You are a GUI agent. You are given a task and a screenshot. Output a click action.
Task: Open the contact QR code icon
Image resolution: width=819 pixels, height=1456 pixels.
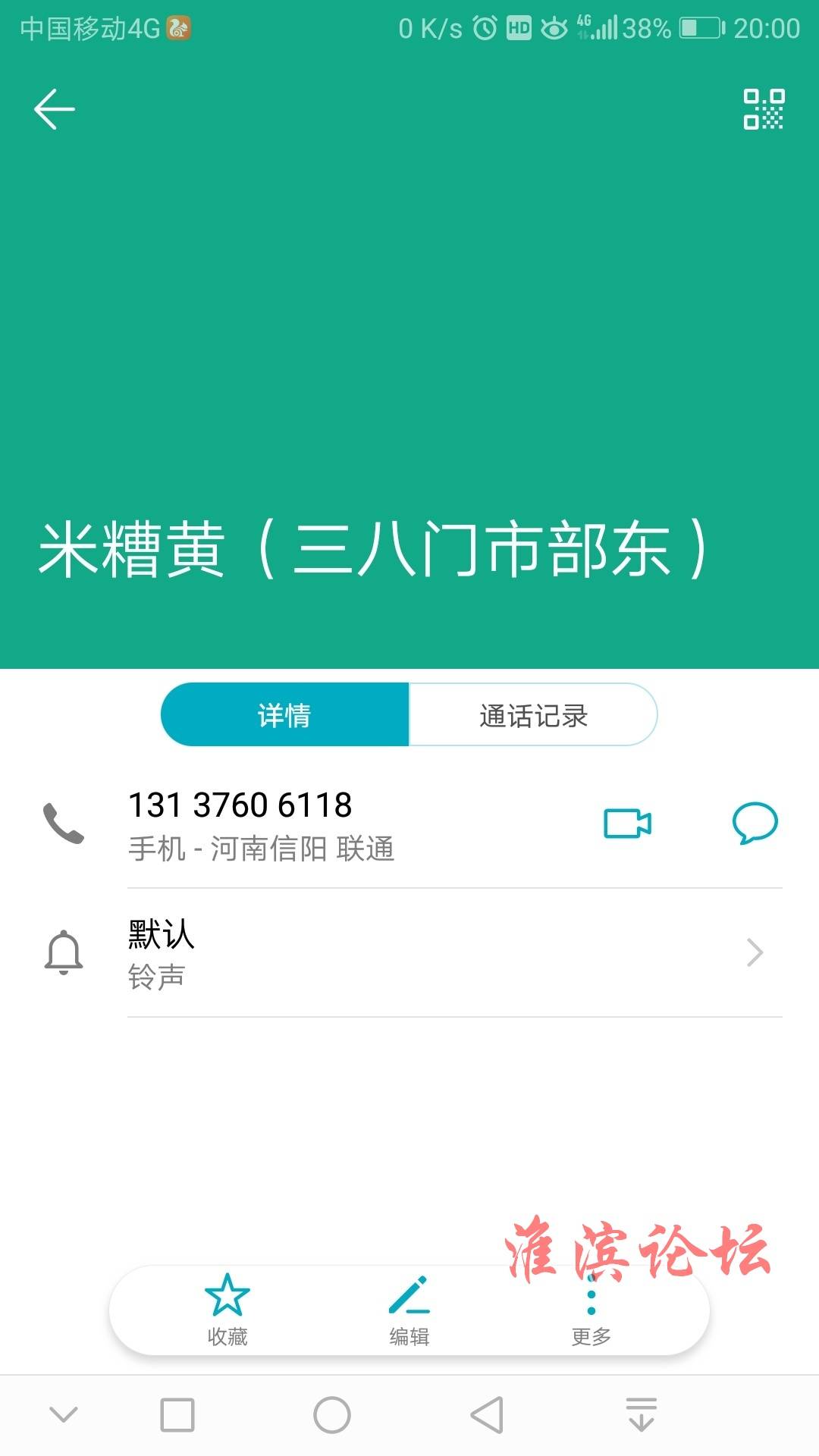[763, 109]
